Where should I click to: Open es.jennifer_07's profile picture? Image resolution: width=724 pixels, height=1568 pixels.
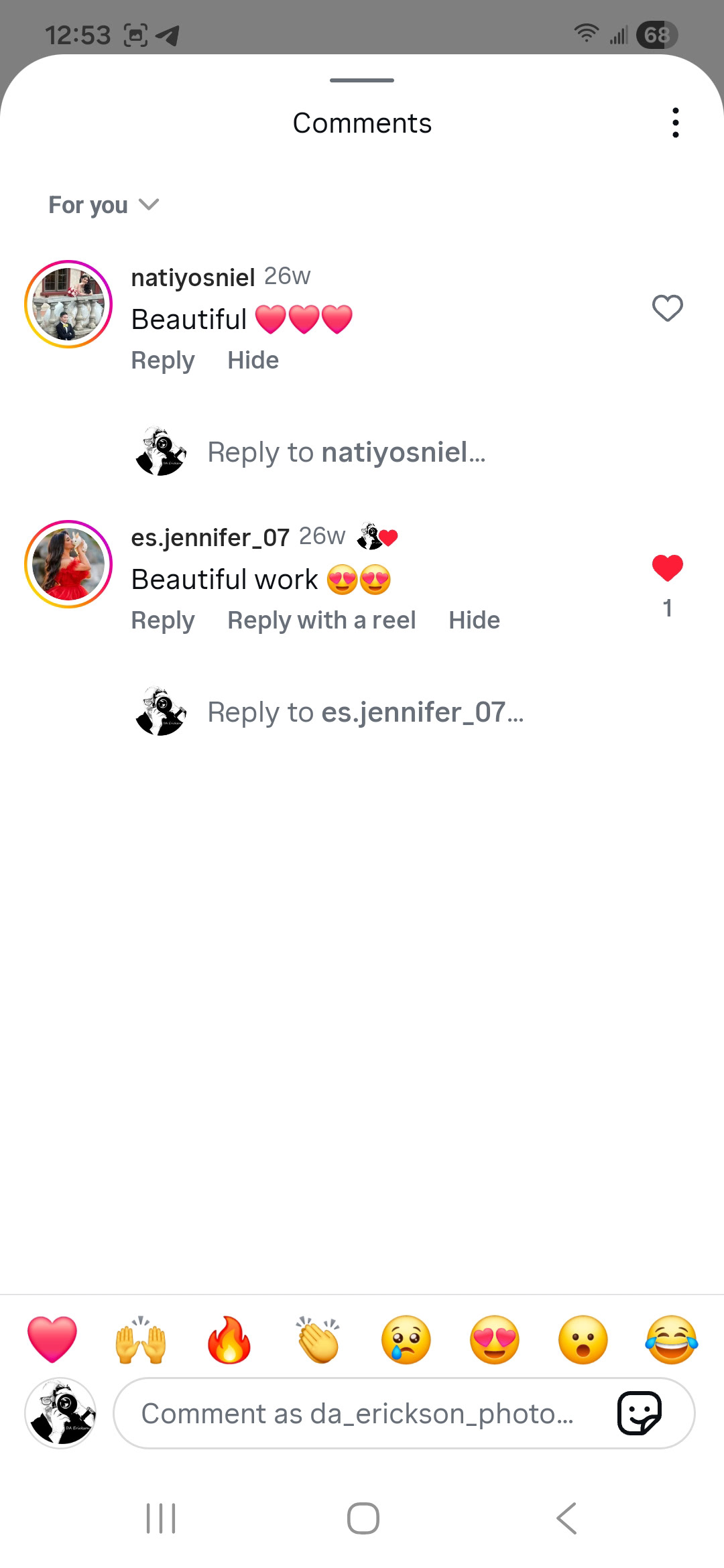(x=68, y=564)
